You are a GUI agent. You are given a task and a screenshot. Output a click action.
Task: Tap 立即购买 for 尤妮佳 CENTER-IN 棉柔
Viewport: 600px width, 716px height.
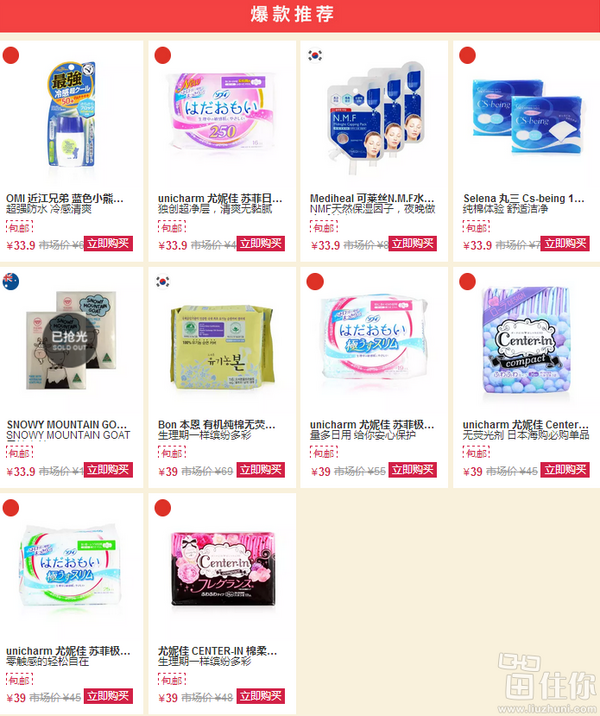(x=261, y=696)
